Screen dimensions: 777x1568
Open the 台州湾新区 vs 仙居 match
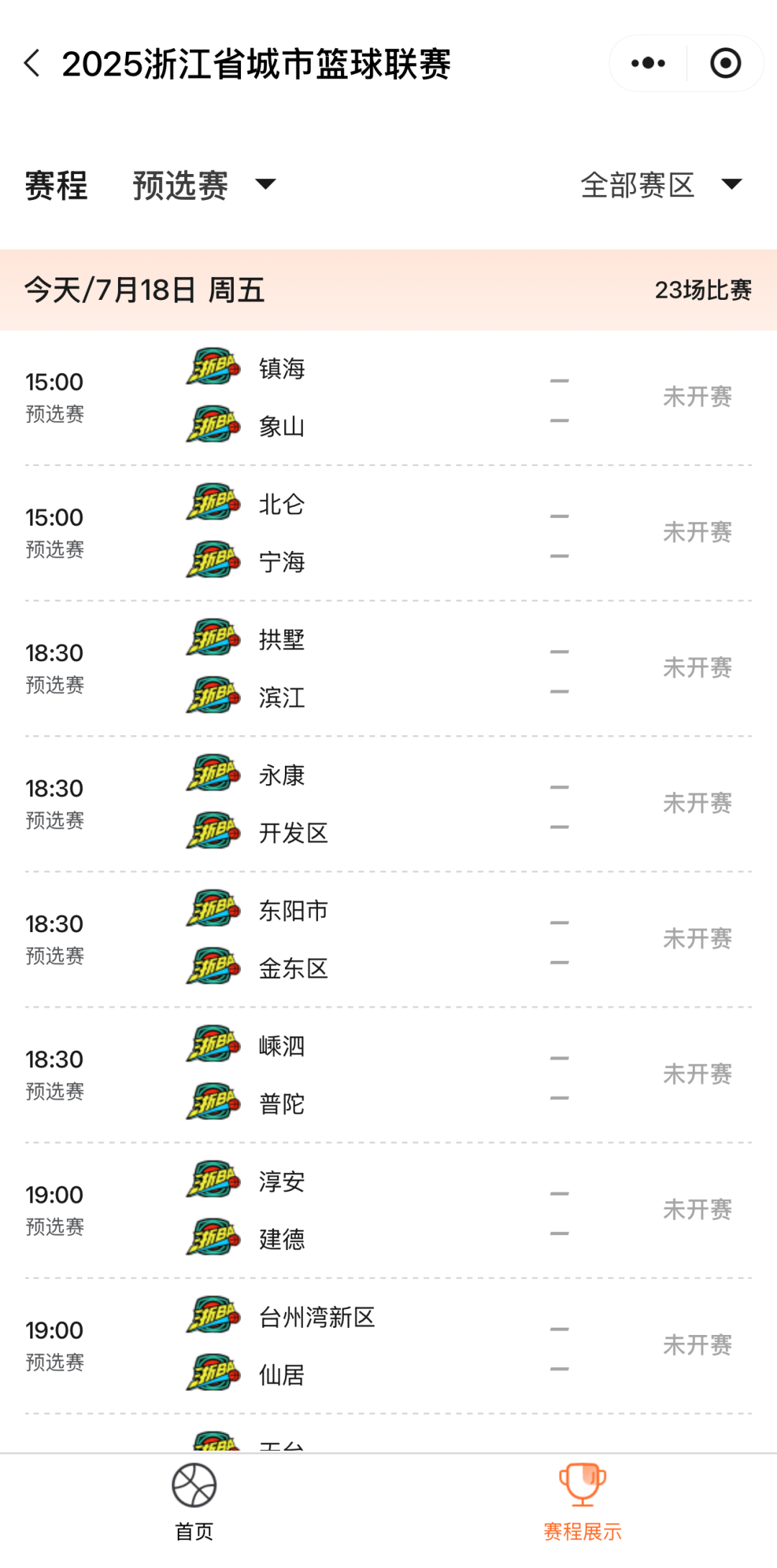[388, 1346]
